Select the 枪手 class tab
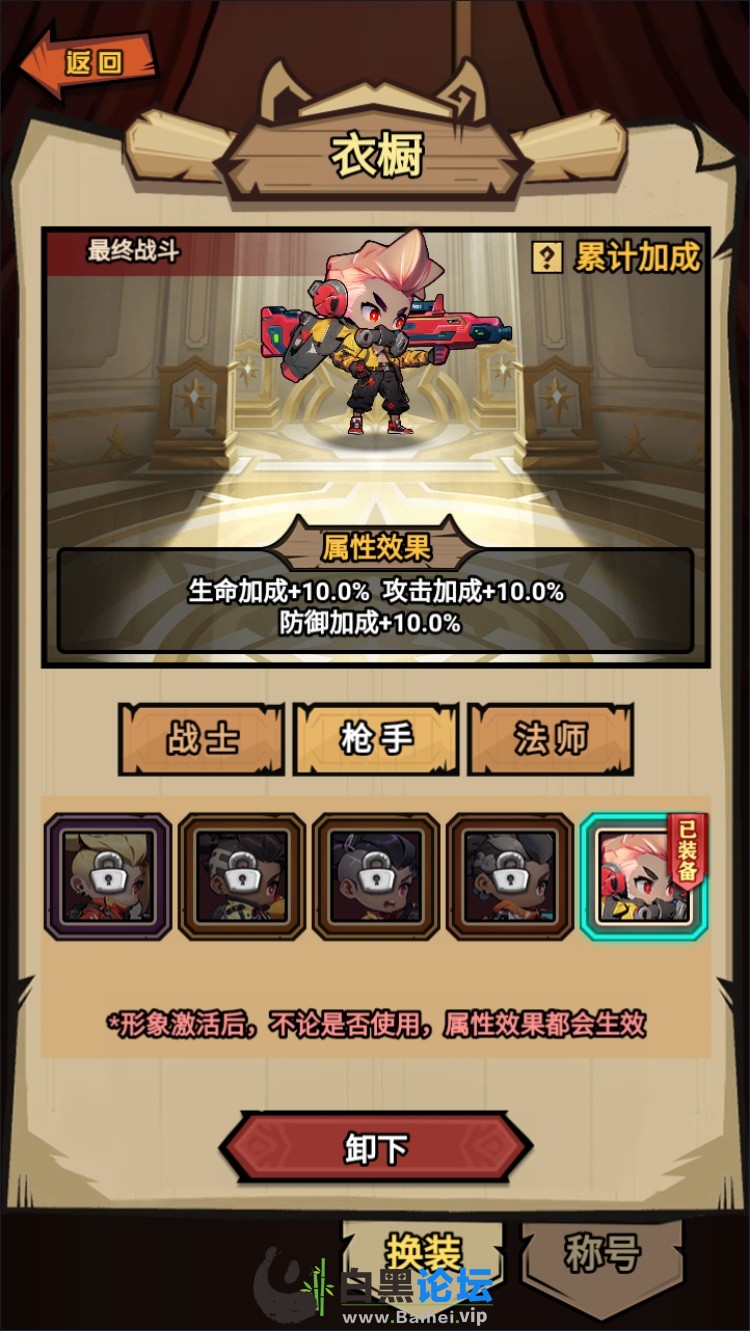750x1331 pixels. point(375,739)
